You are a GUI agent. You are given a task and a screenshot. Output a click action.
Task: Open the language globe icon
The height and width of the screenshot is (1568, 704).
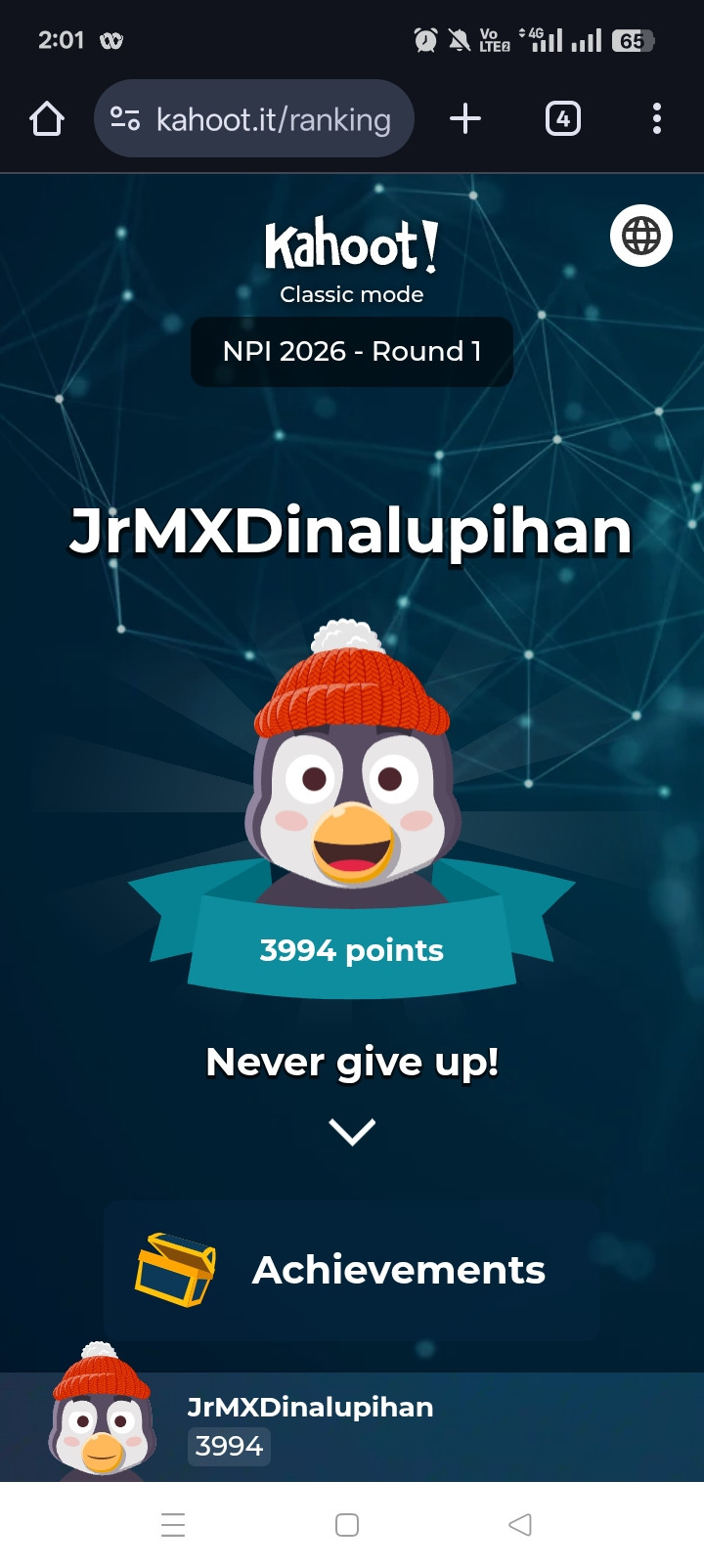pyautogui.click(x=640, y=236)
